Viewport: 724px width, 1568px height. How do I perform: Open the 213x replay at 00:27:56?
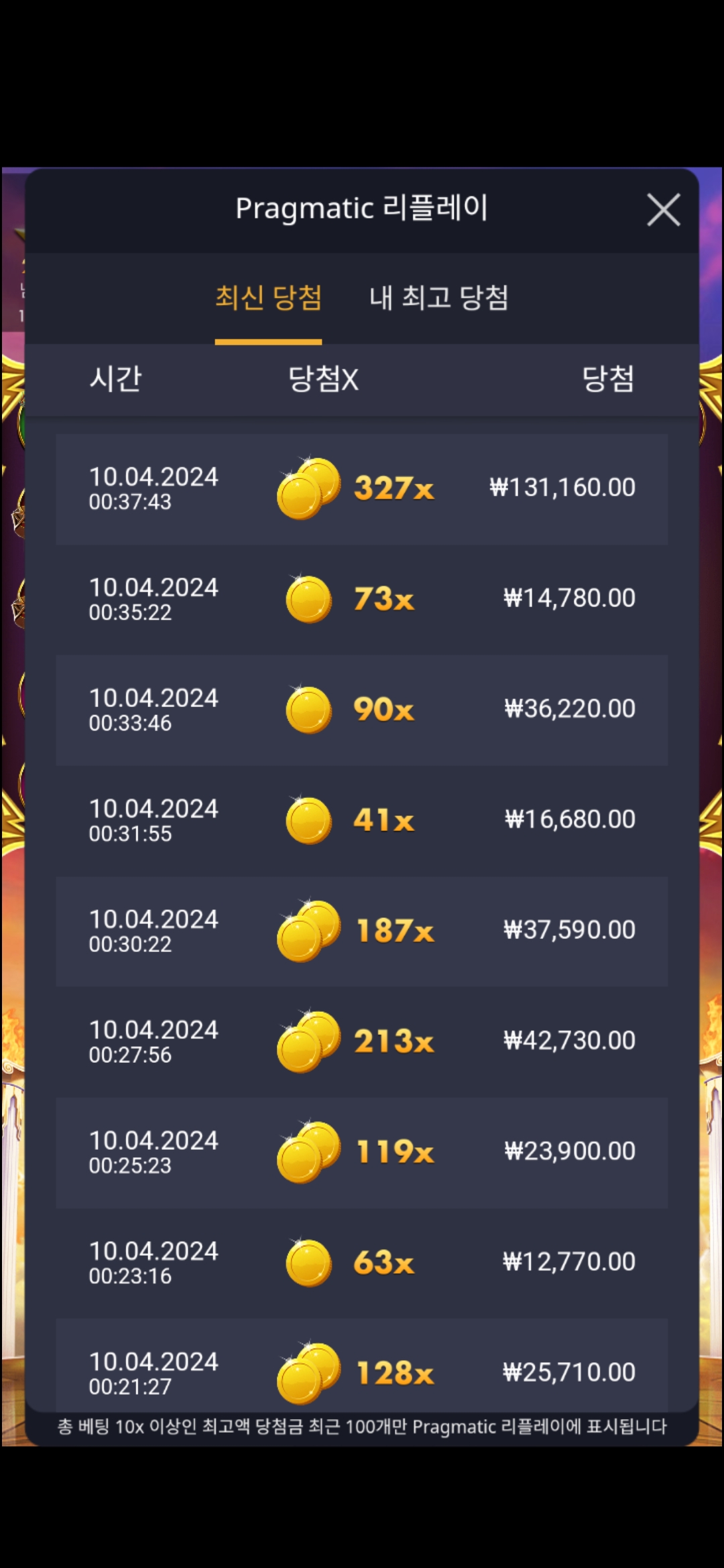[x=362, y=1042]
